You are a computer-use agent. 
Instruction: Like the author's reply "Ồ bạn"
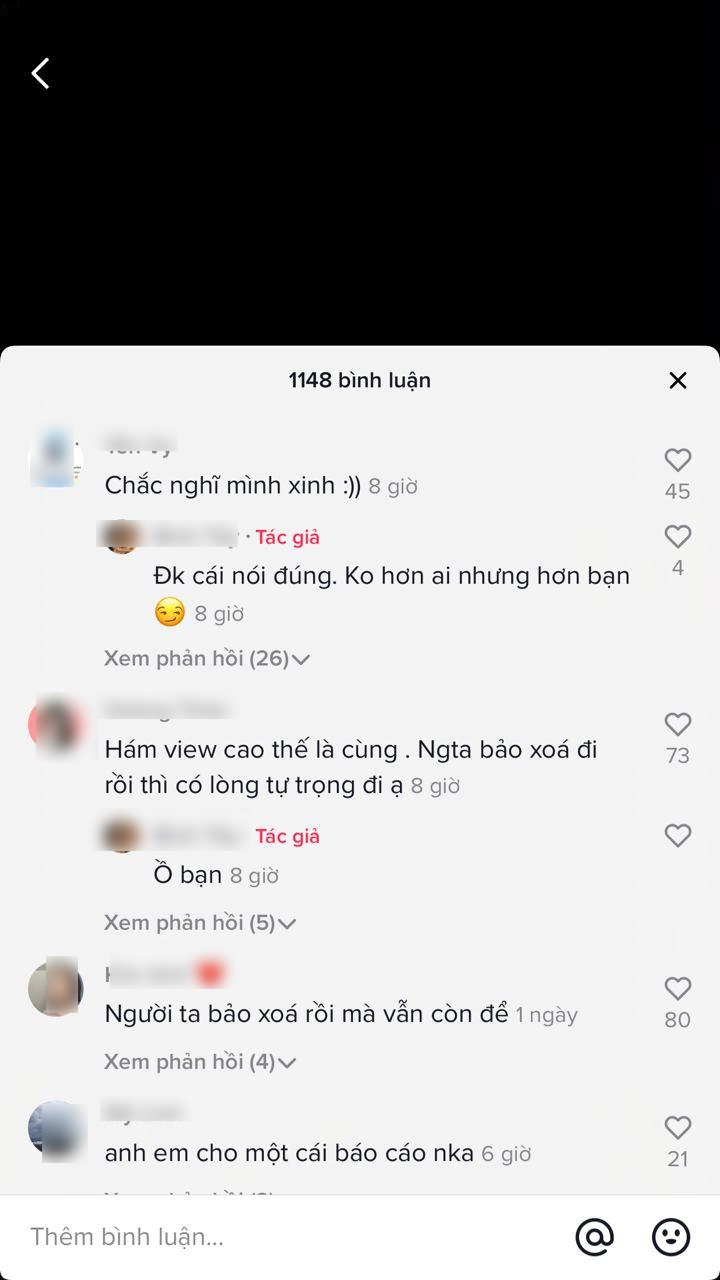[x=678, y=835]
